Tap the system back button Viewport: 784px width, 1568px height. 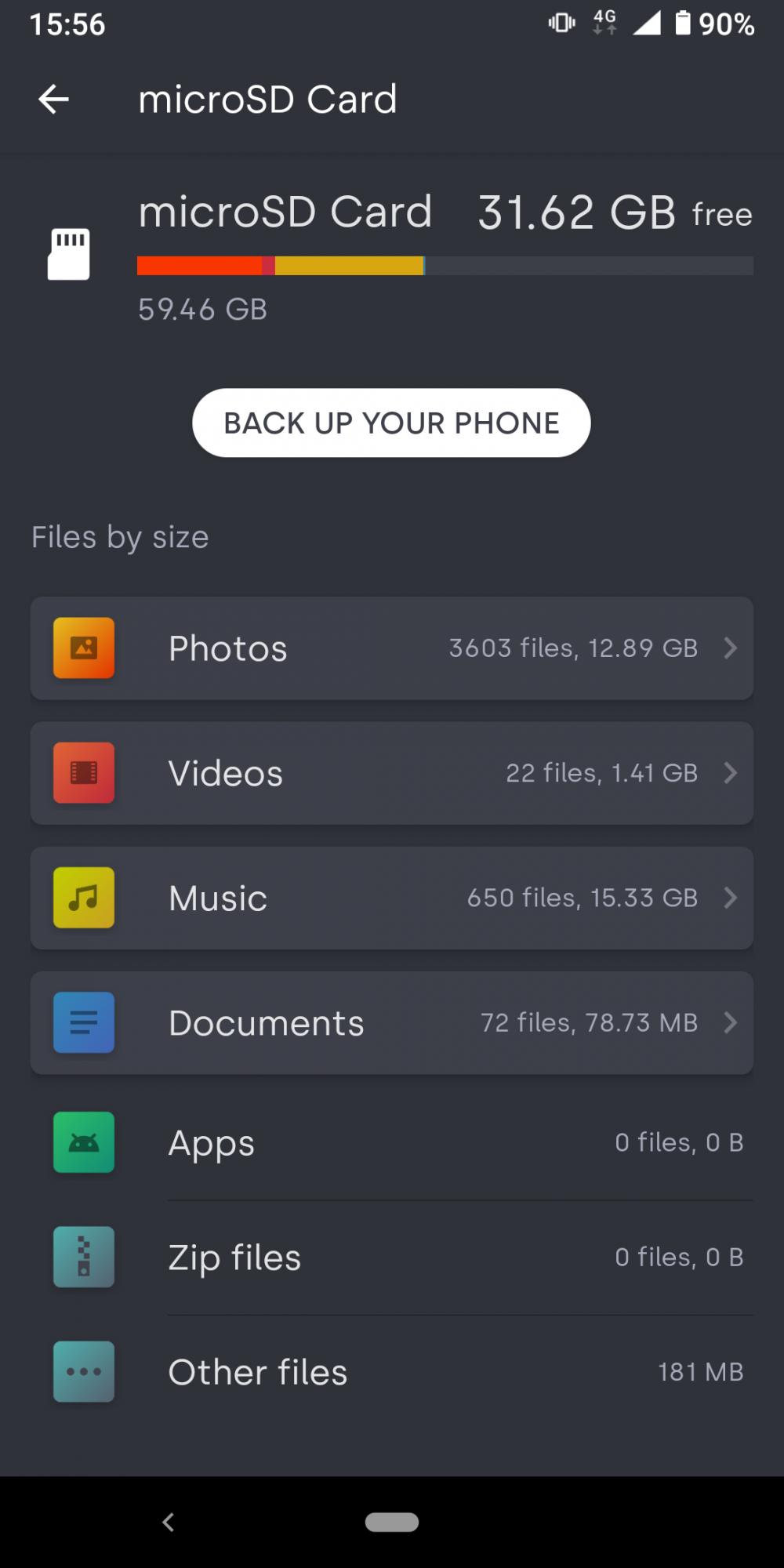coord(168,1522)
